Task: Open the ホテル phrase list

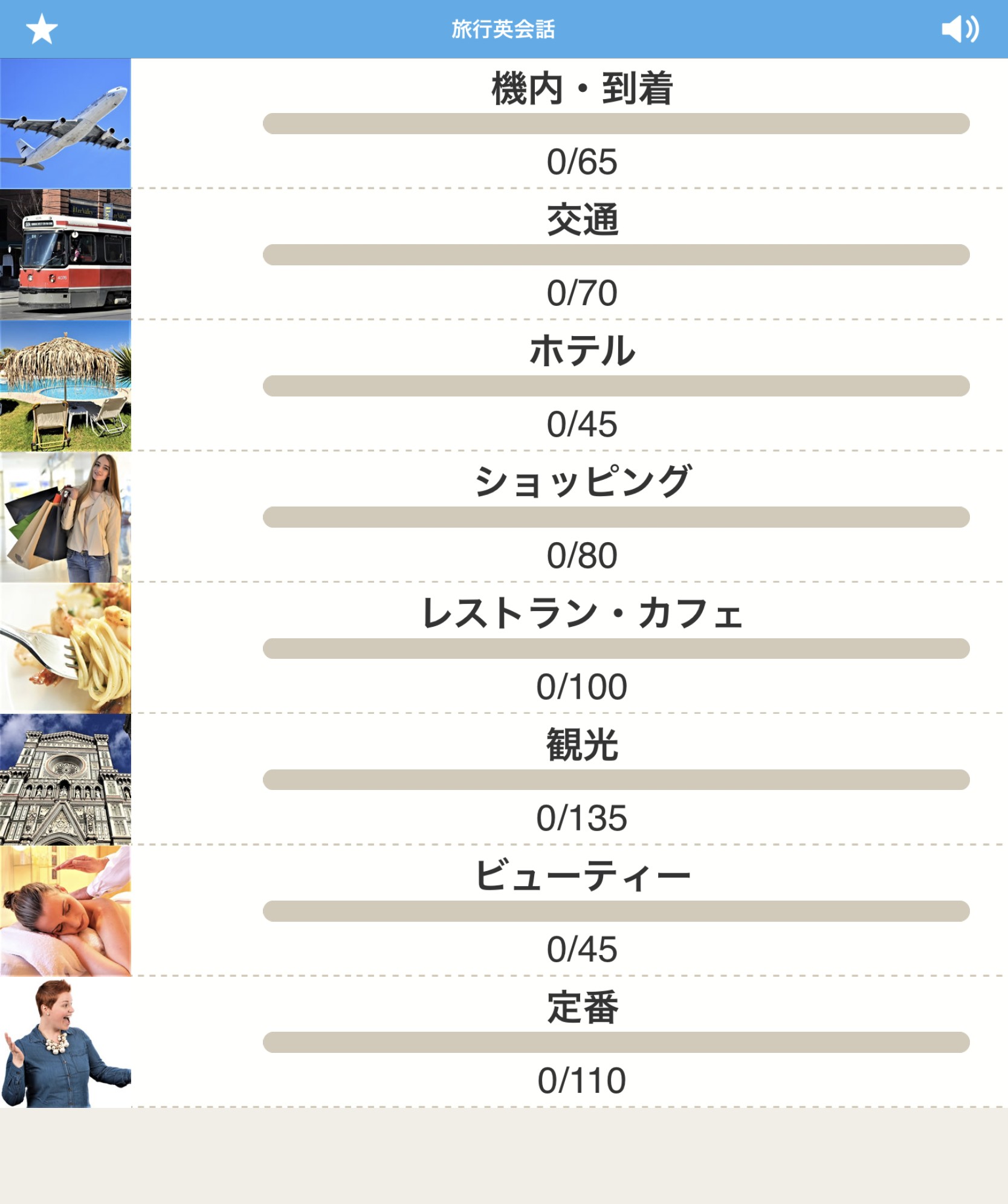Action: (x=581, y=351)
